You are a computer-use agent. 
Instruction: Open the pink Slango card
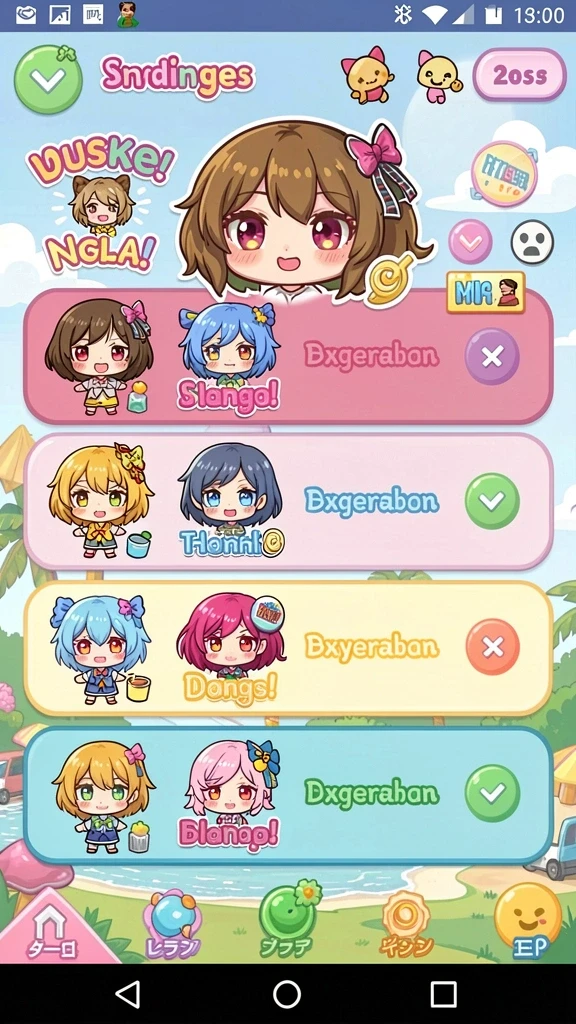tap(288, 357)
